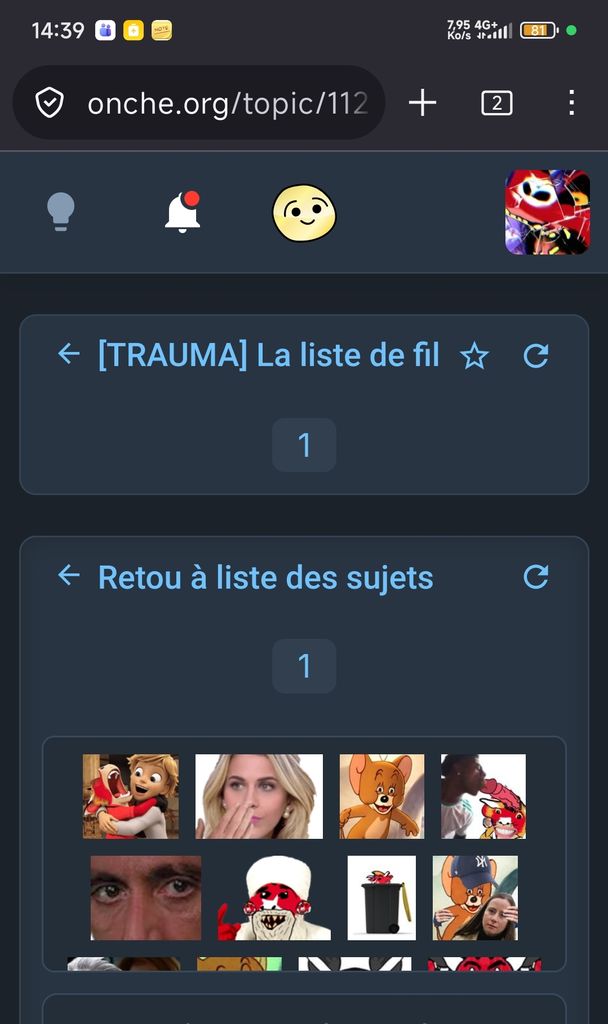Pick the close-up eyes sticker

[x=146, y=897]
